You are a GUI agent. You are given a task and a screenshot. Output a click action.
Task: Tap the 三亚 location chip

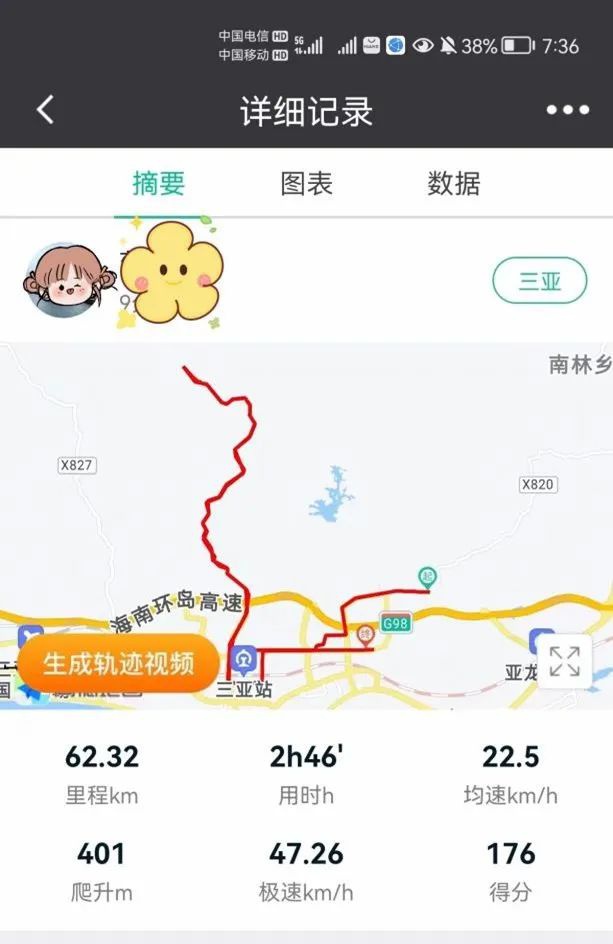(539, 281)
